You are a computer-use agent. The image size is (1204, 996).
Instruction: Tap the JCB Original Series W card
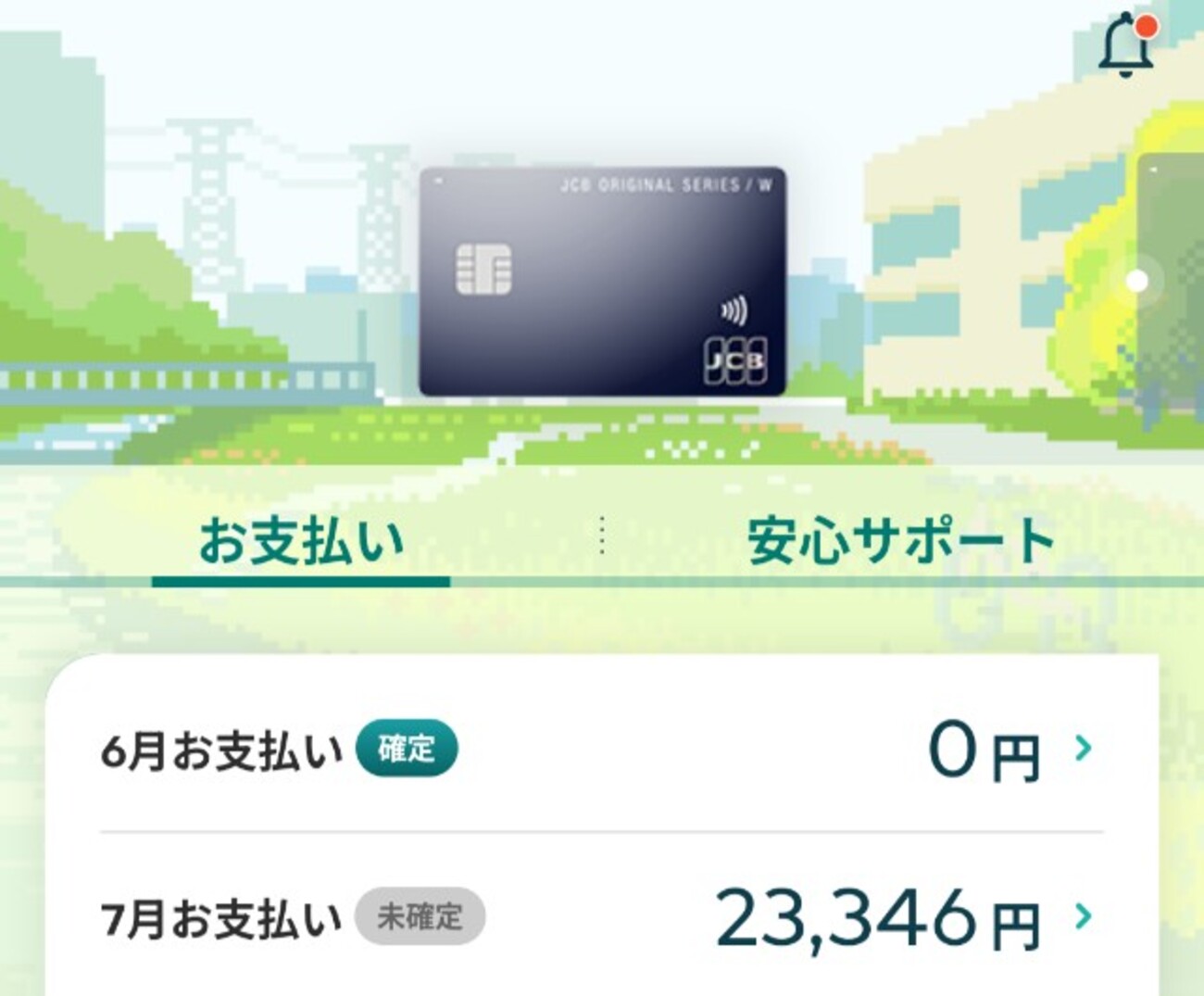[x=602, y=282]
